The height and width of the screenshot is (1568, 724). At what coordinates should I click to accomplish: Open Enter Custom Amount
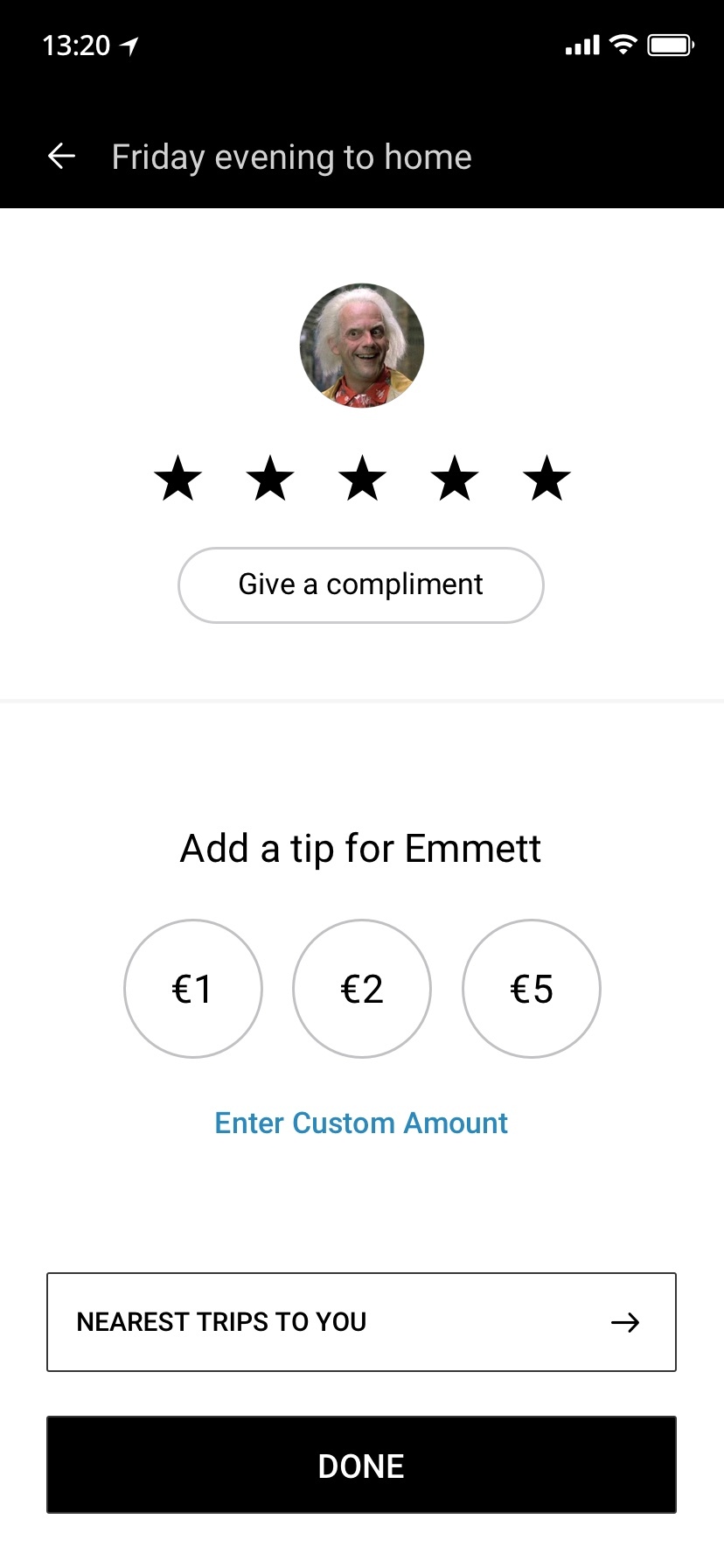(x=361, y=1123)
